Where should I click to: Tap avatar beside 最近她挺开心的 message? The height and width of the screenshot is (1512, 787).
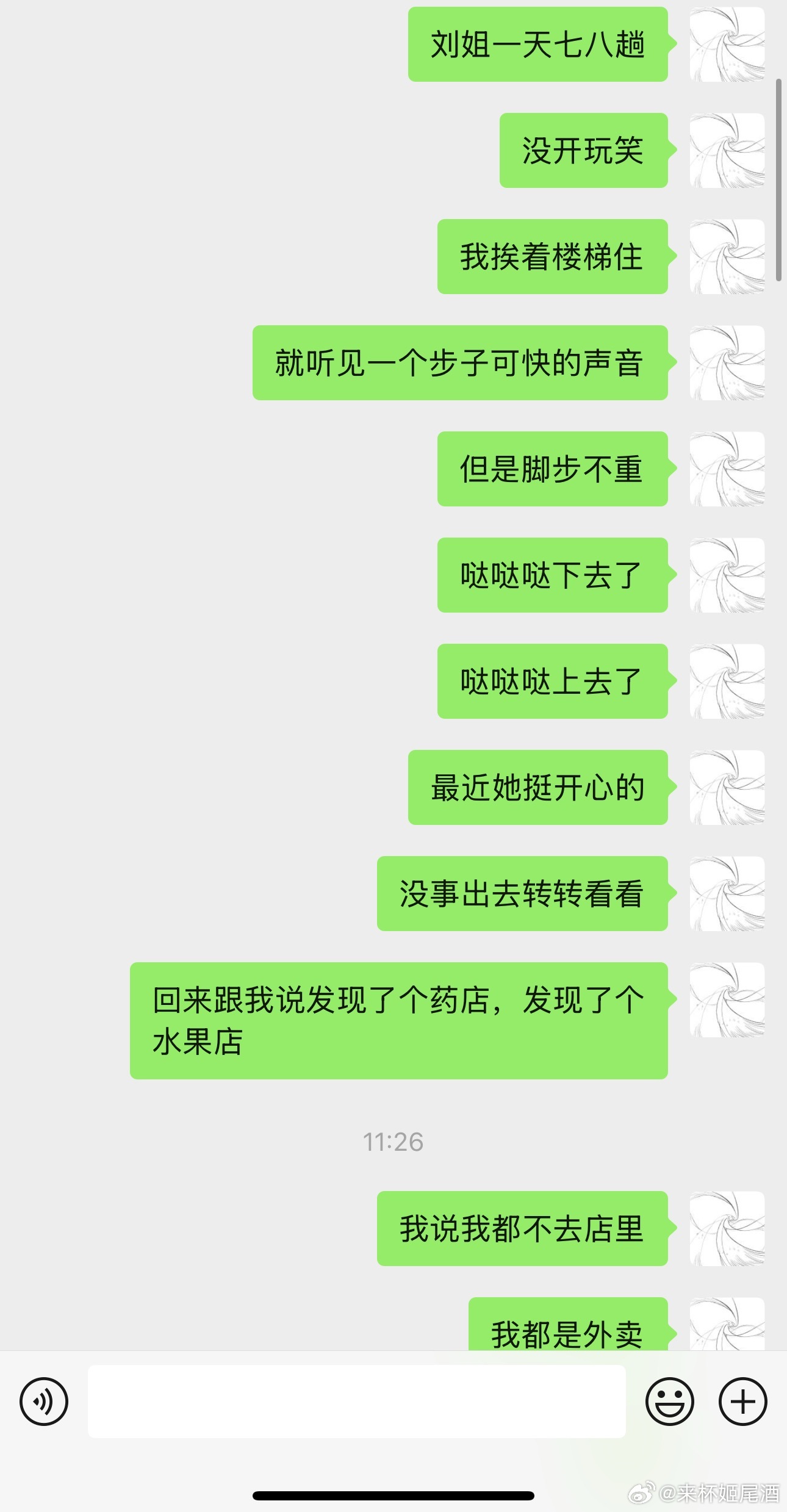tap(727, 787)
